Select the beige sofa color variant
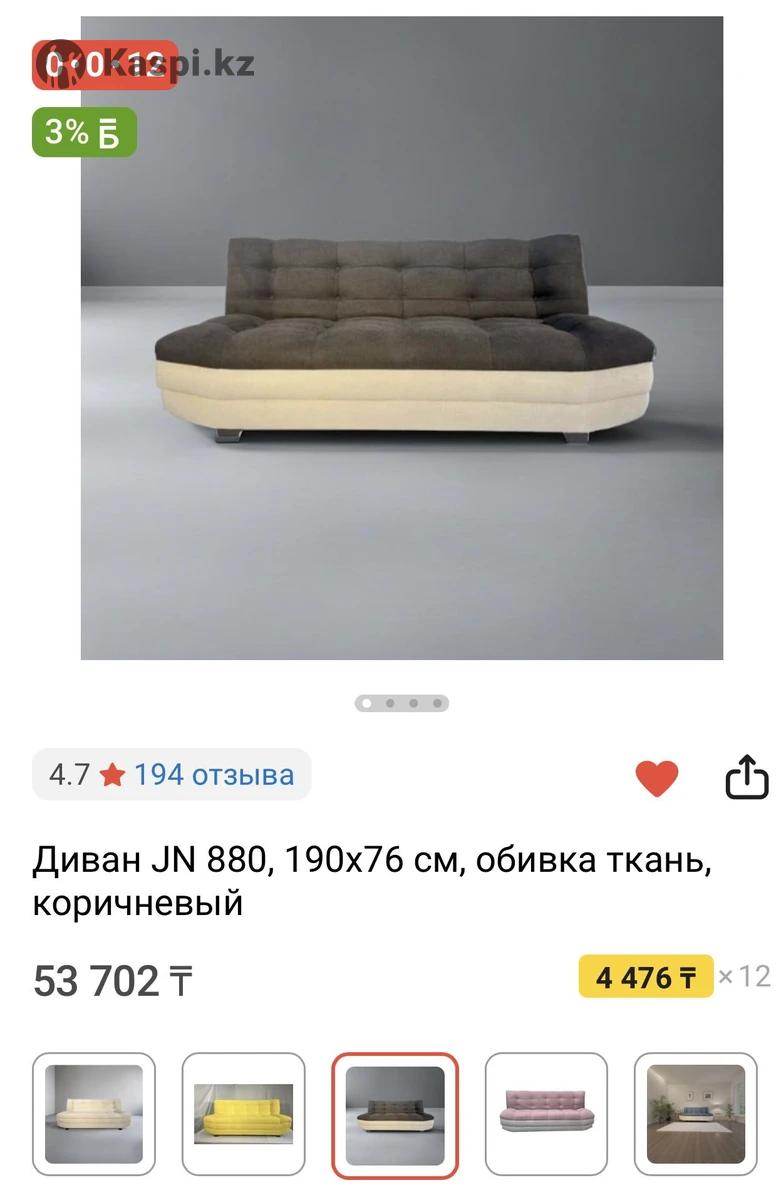Viewport: 781px width, 1200px height. tap(94, 1114)
